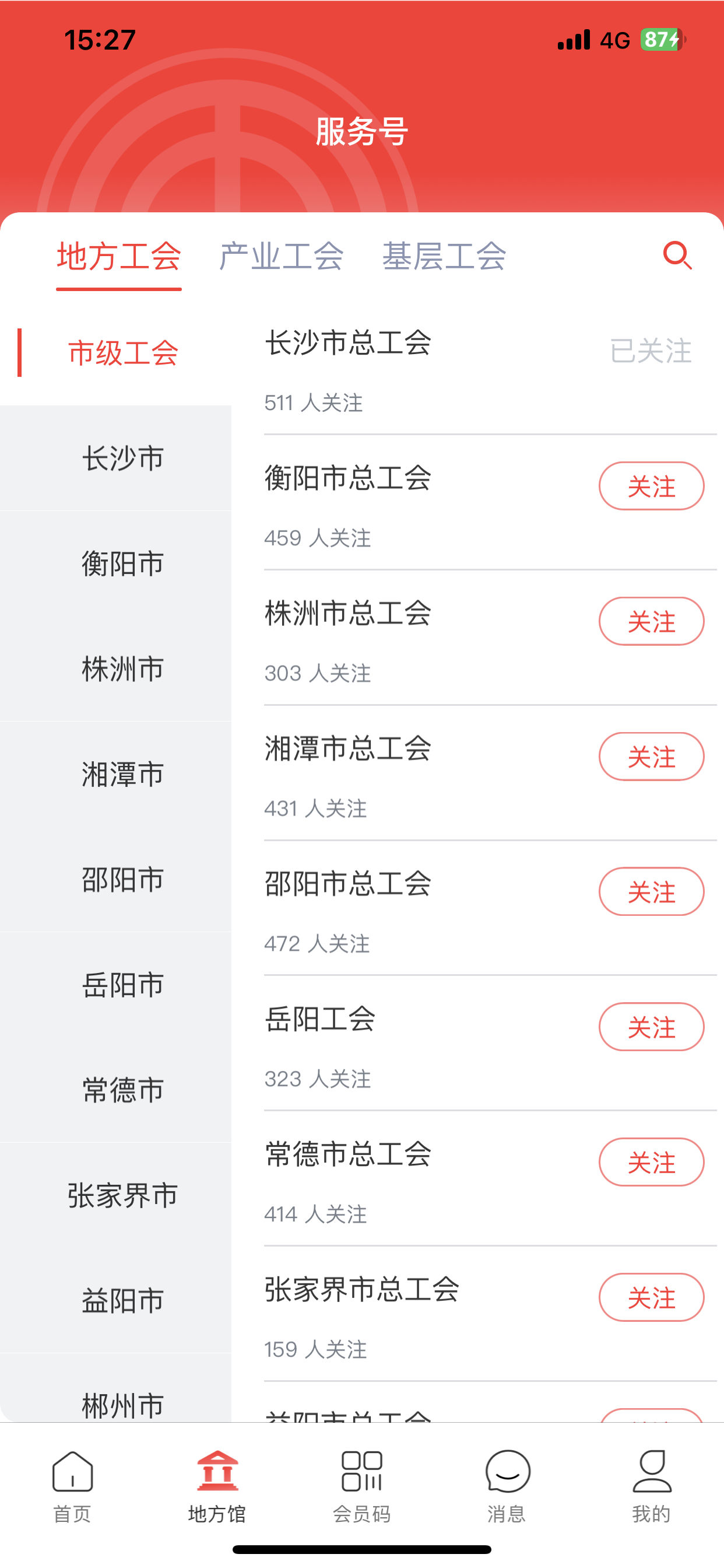Open the search magnifier icon
This screenshot has width=724, height=1568.
coord(677,255)
